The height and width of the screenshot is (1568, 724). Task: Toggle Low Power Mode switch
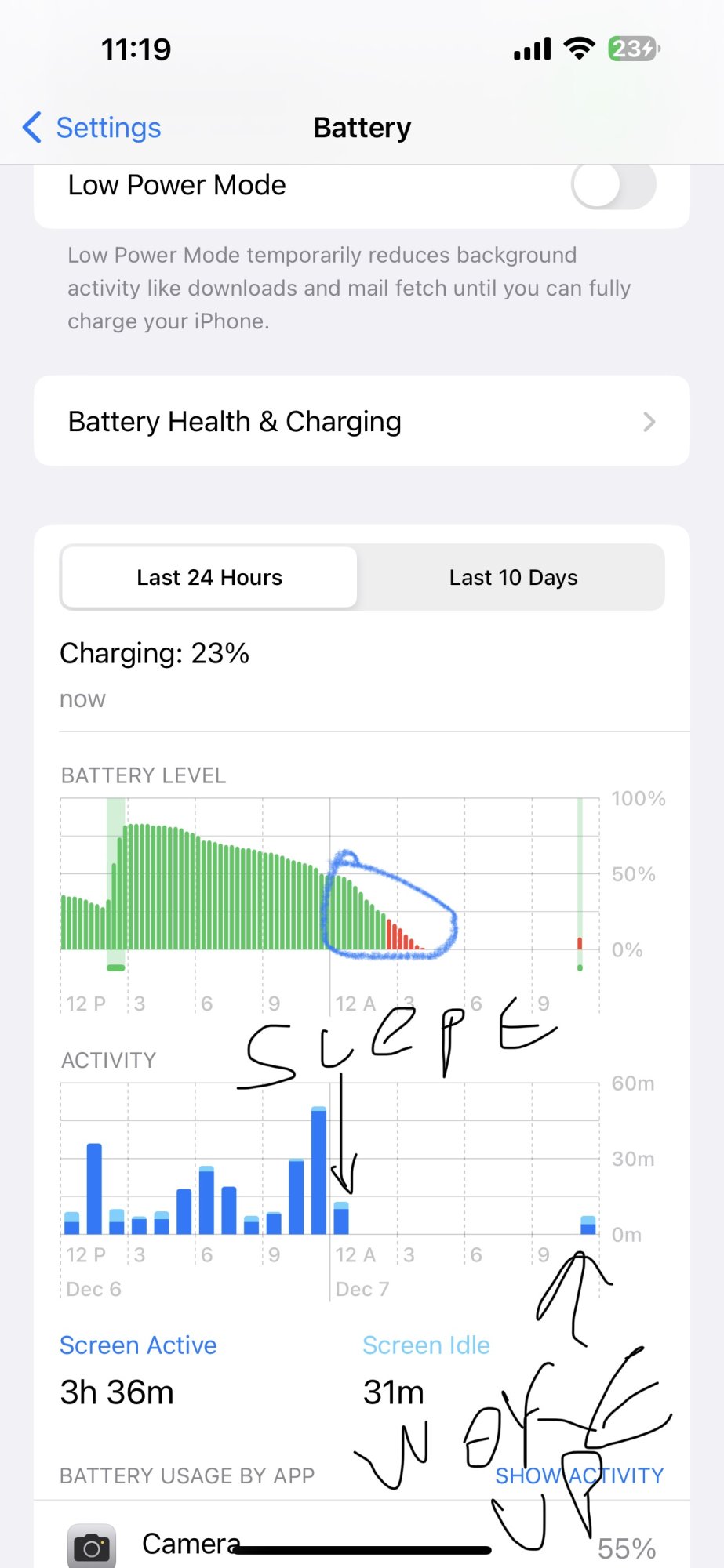613,186
